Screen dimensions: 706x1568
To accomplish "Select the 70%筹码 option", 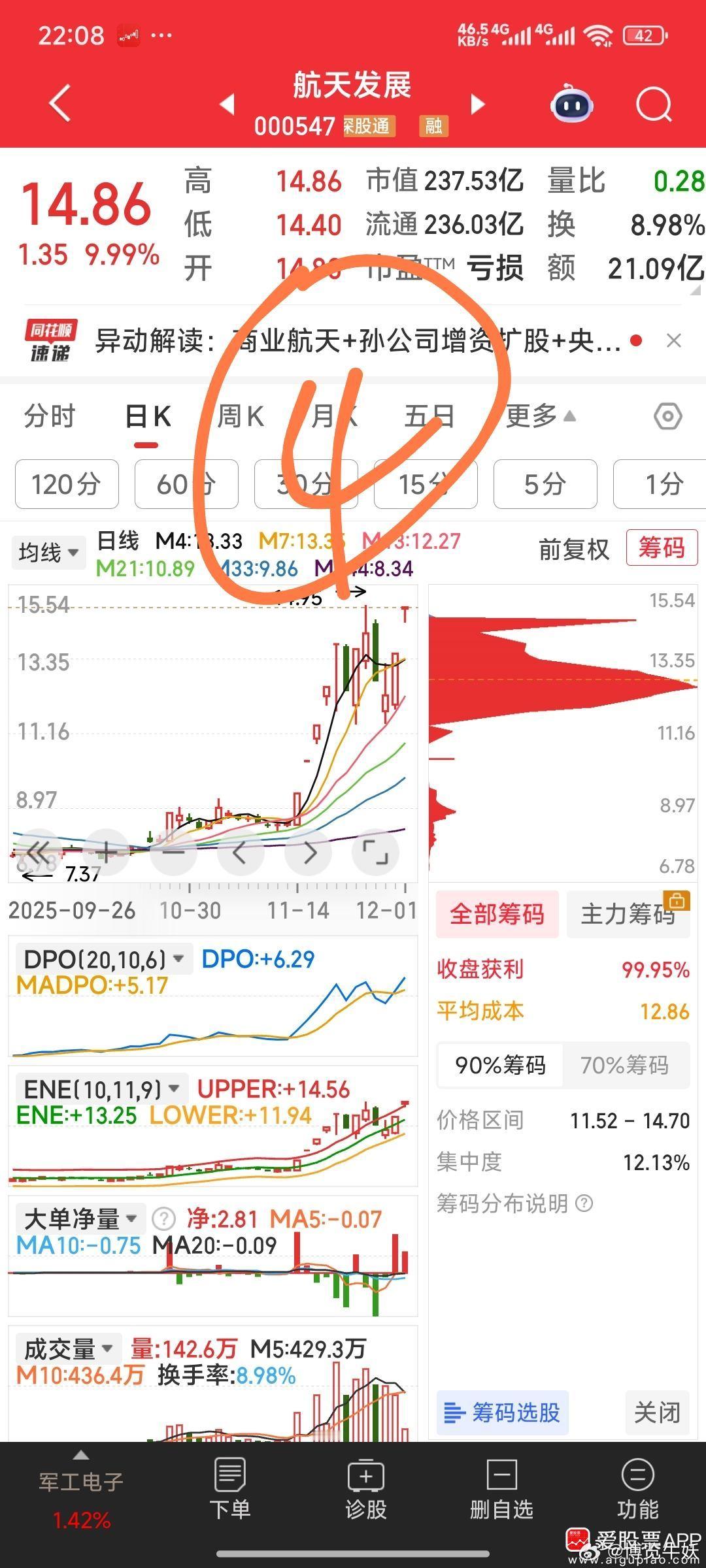I will pos(624,1065).
